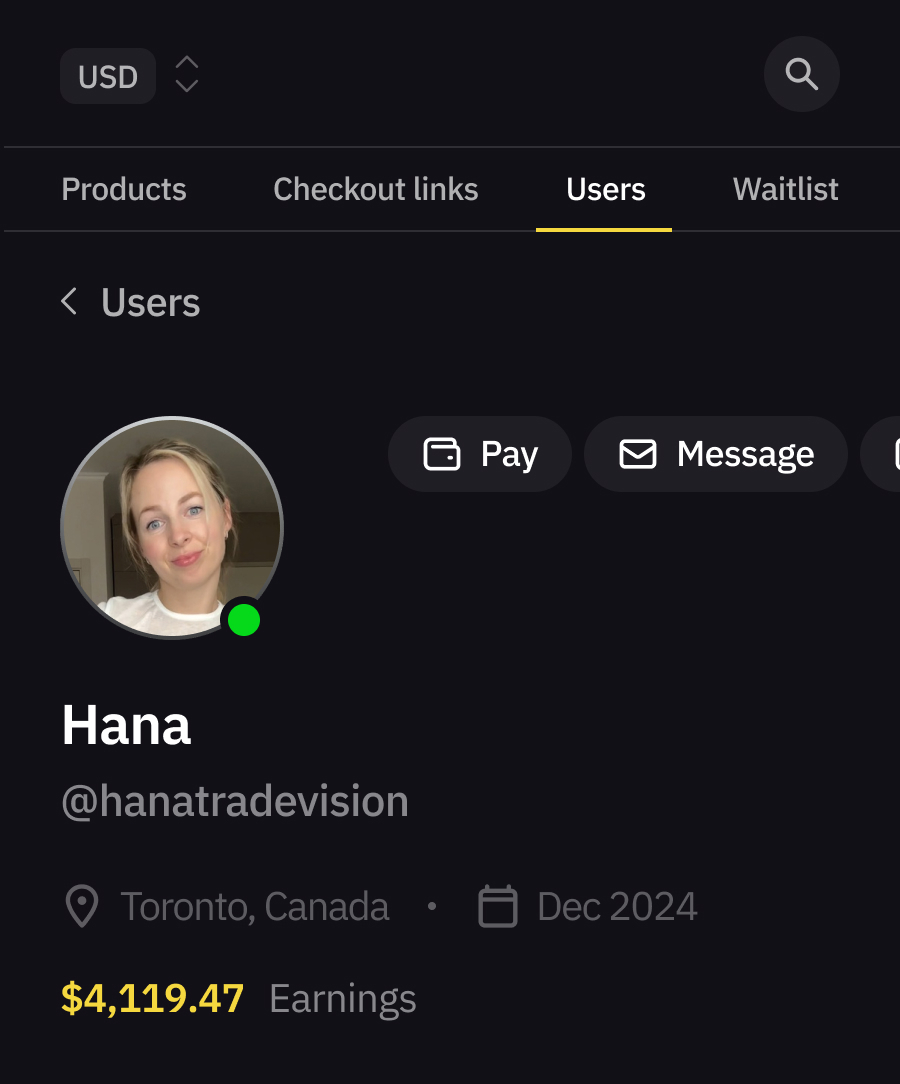Screen dimensions: 900x1084
Task: Select the Users tab
Action: pos(605,189)
